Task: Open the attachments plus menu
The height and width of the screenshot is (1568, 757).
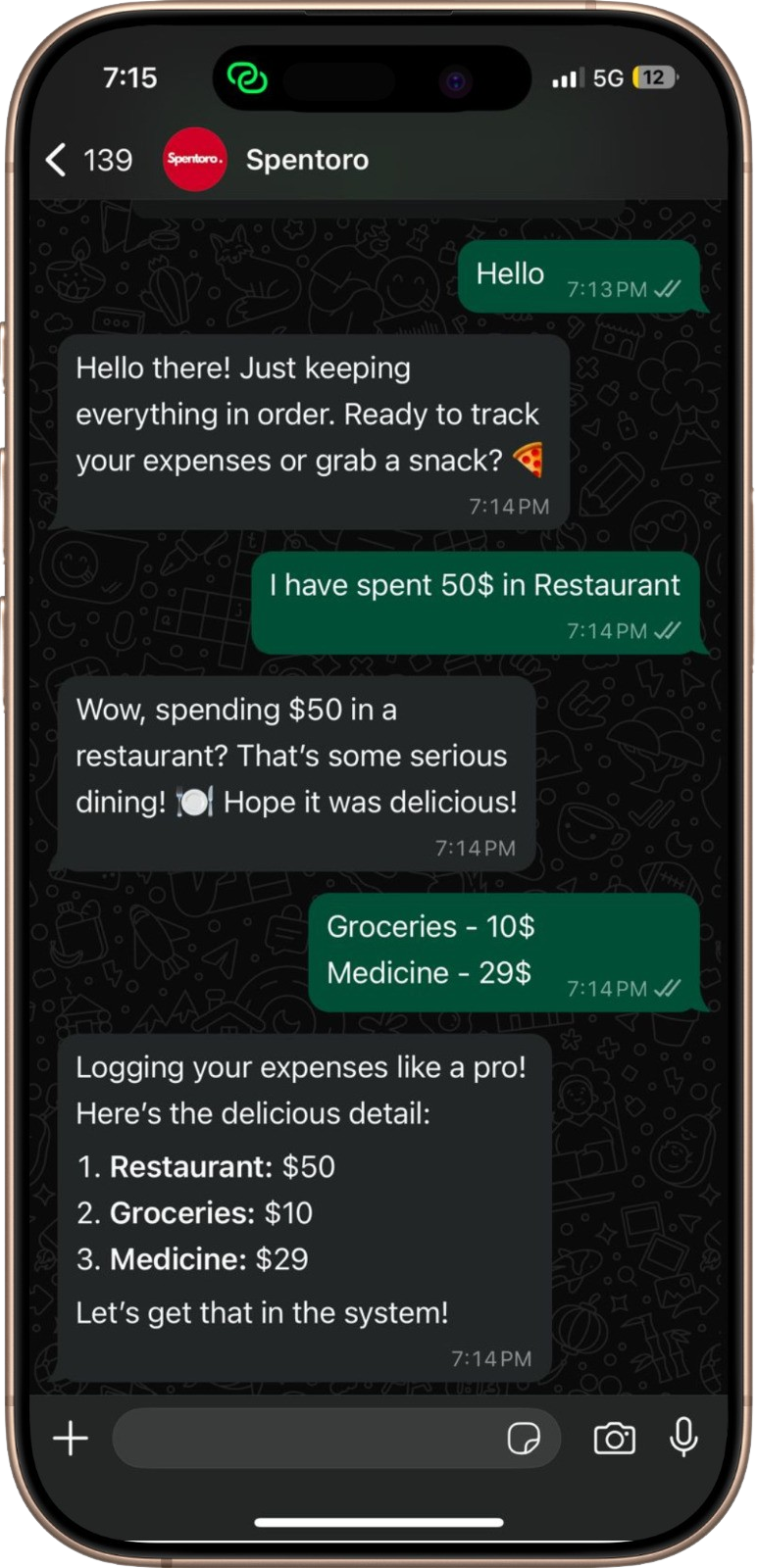Action: tap(71, 1439)
